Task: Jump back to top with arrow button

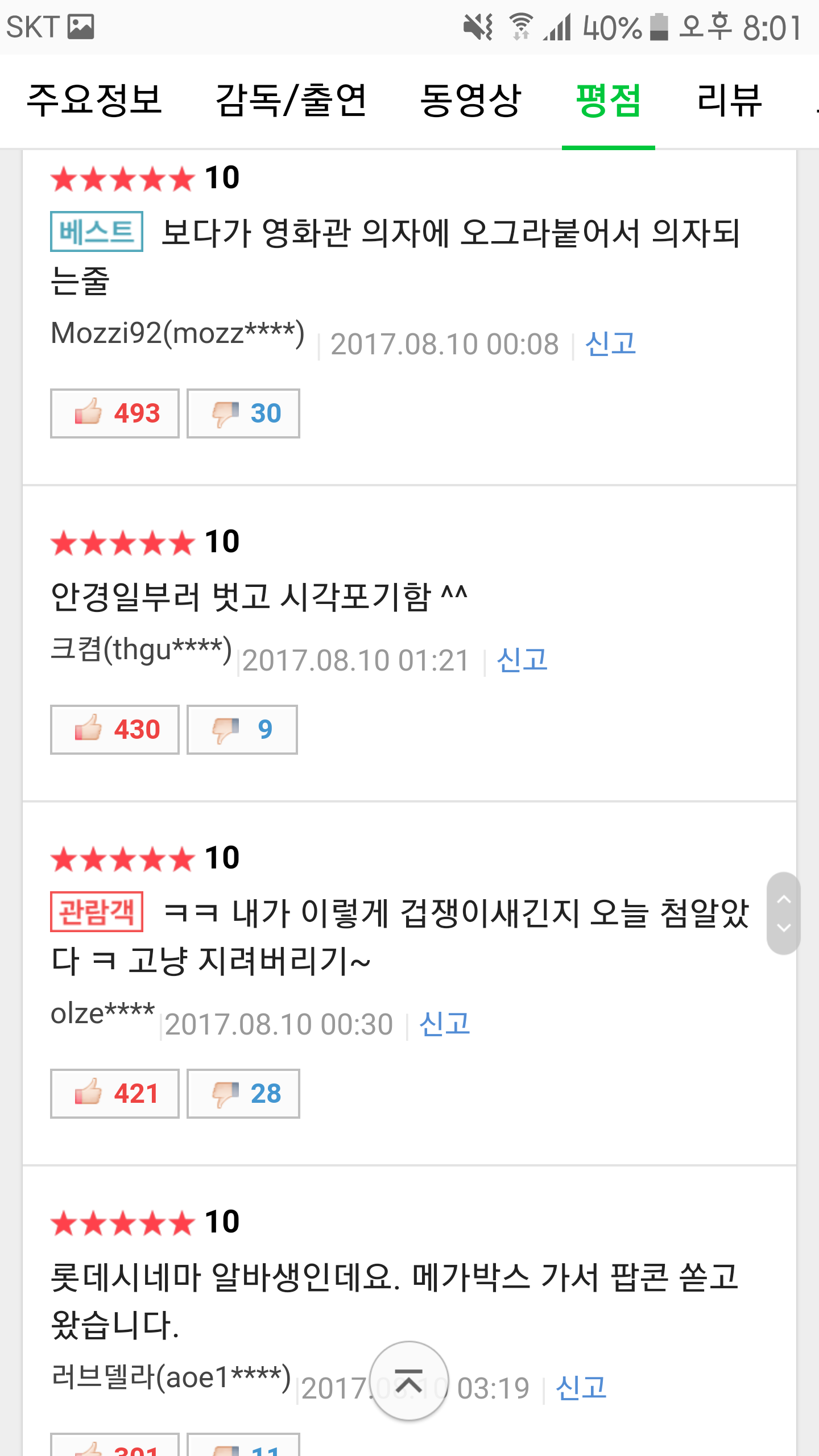Action: [409, 1381]
